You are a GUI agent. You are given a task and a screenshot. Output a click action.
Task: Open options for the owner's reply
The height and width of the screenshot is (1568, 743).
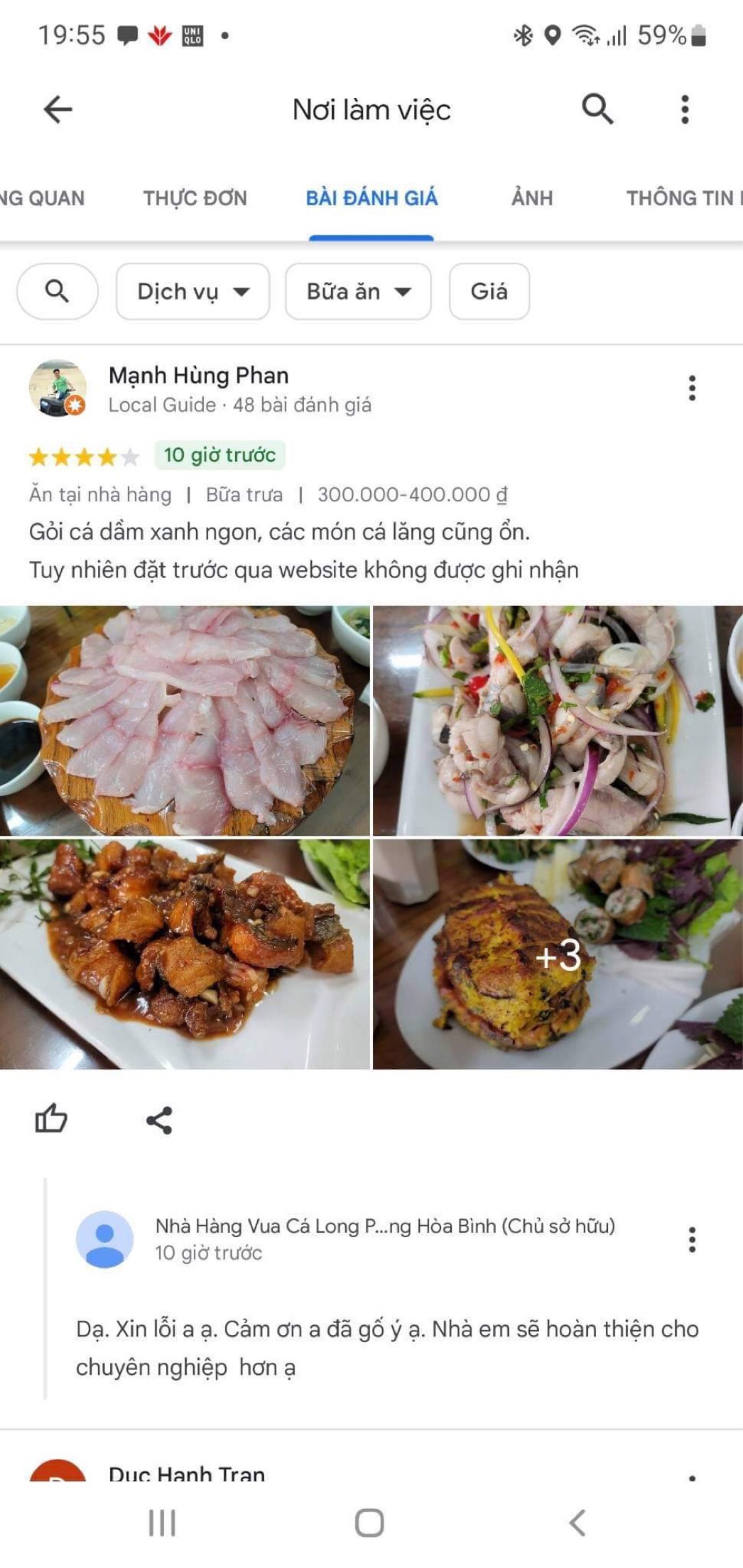[x=692, y=1239]
